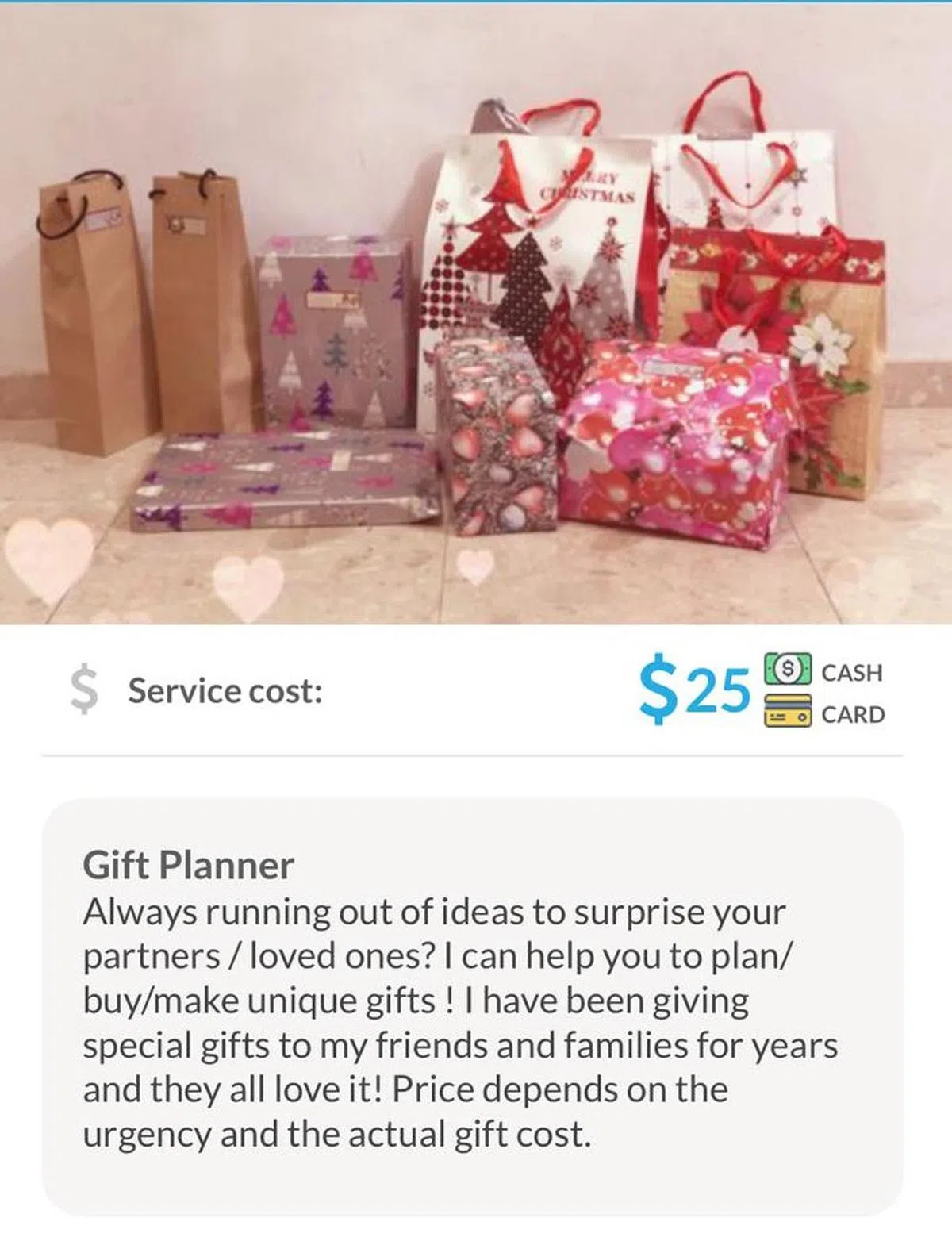Viewport: 952px width, 1241px height.
Task: Open the gift listing photo
Action: (x=476, y=313)
